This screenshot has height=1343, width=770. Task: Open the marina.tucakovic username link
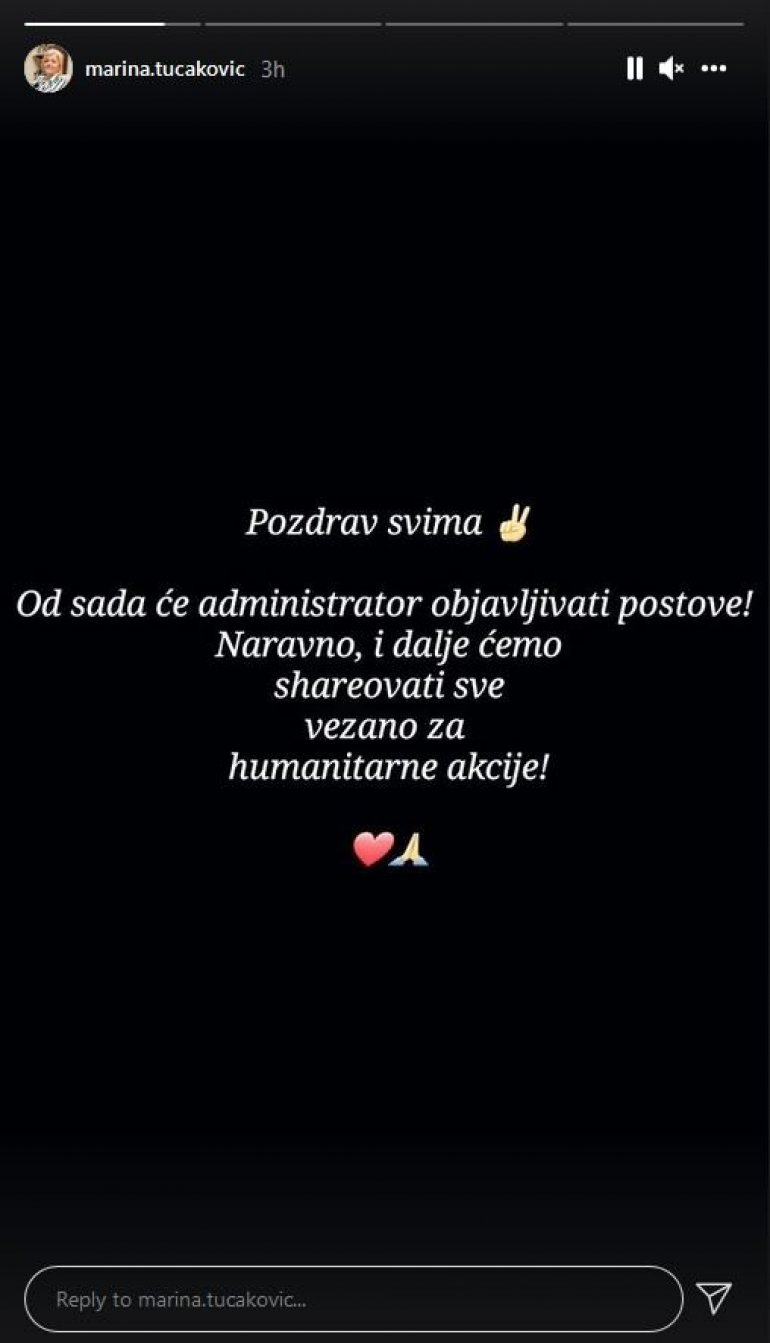(x=165, y=69)
